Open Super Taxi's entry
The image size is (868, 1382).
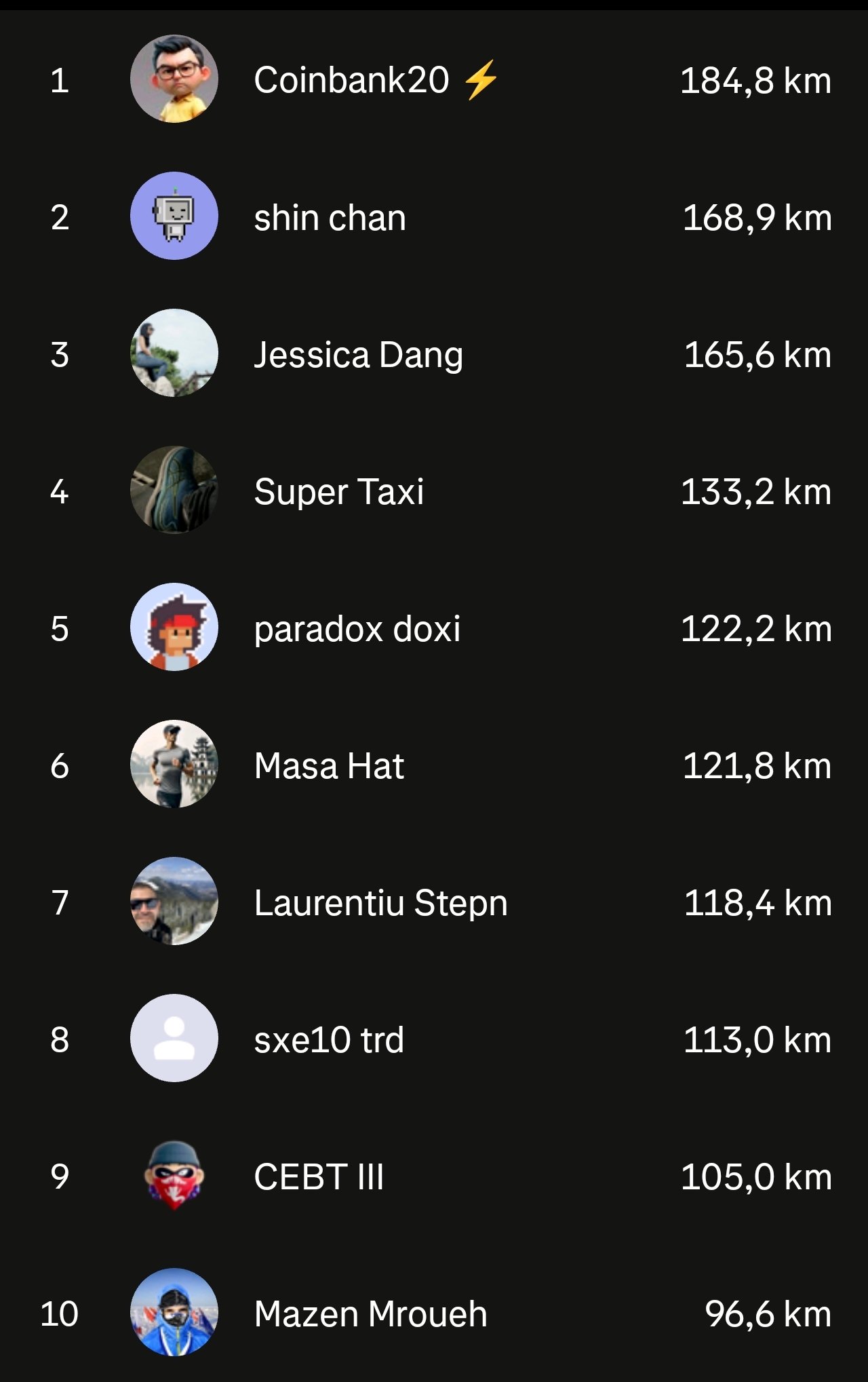[338, 492]
